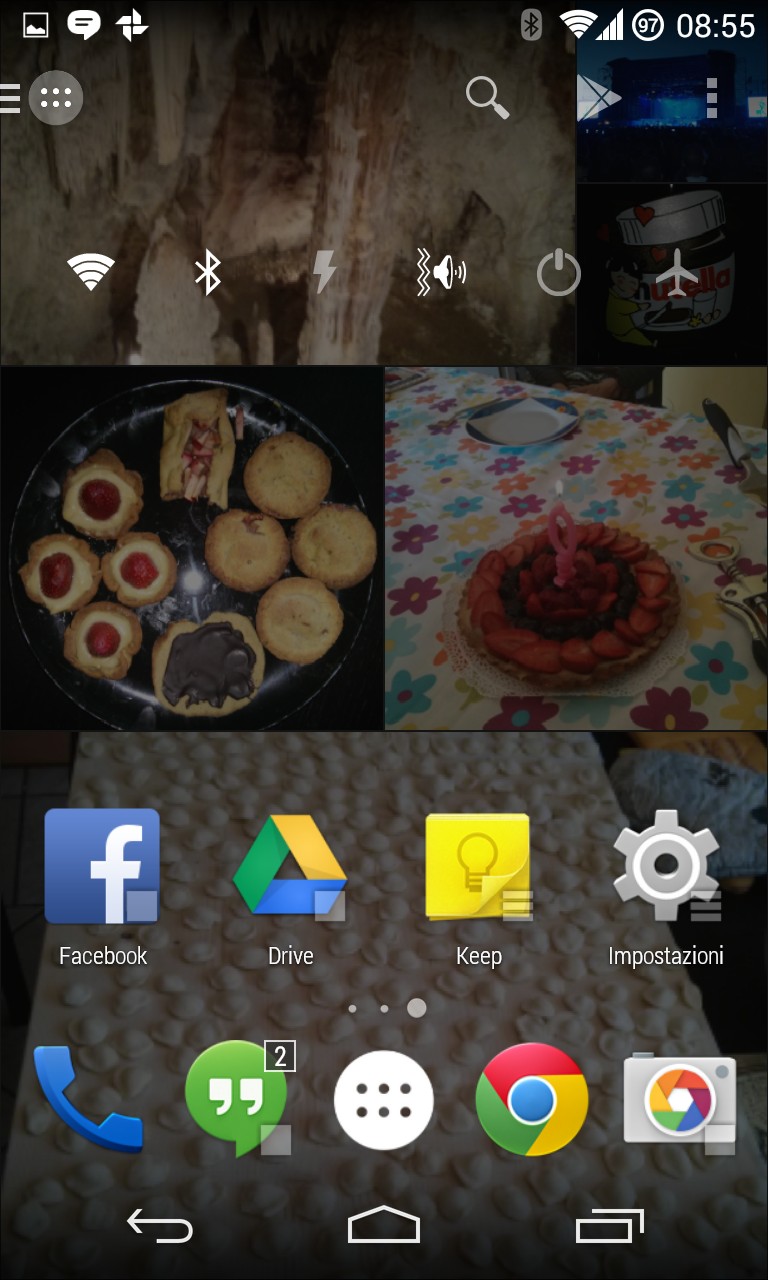This screenshot has height=1280, width=768.
Task: Open the Play Store shortcut
Action: 599,98
